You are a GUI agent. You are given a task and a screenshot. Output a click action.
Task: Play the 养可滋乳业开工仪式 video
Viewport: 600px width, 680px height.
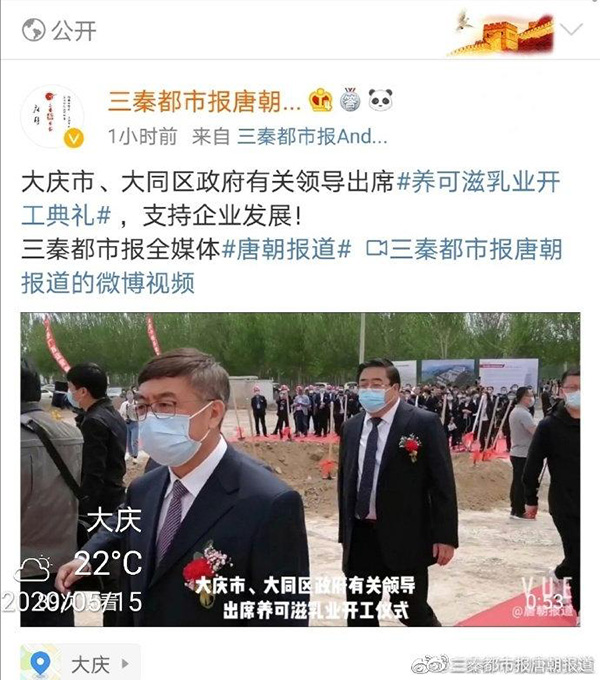pos(300,470)
